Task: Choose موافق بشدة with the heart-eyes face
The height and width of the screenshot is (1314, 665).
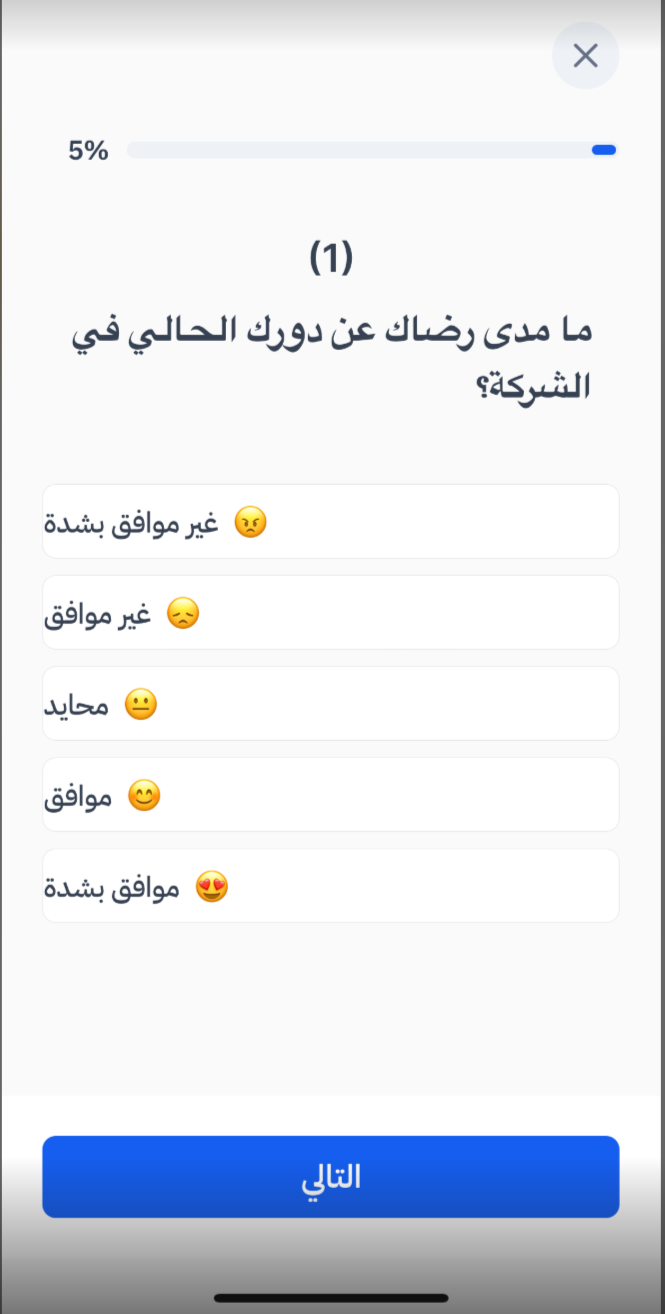Action: pos(330,886)
